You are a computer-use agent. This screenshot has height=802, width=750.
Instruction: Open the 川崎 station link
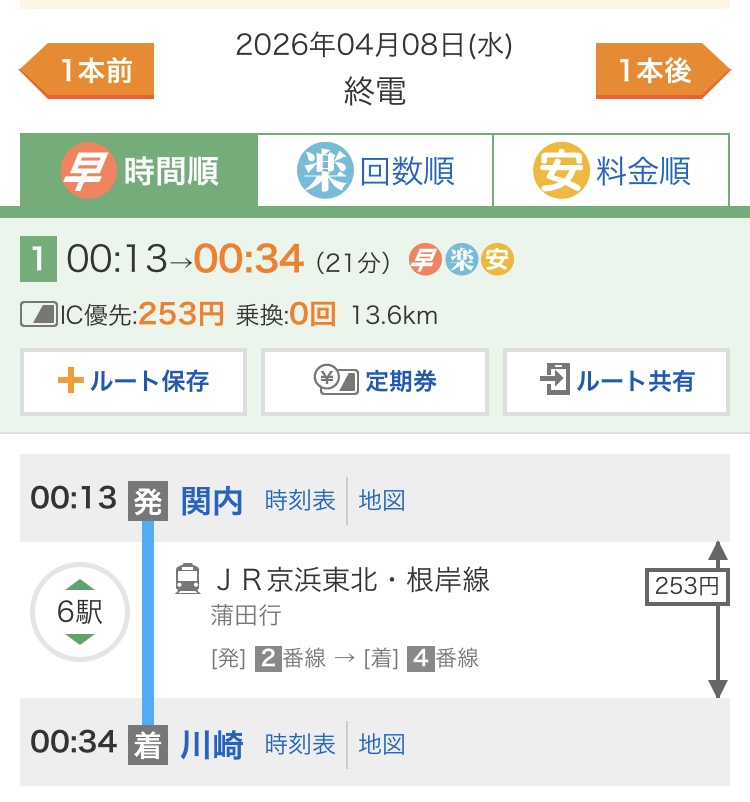click(x=212, y=745)
